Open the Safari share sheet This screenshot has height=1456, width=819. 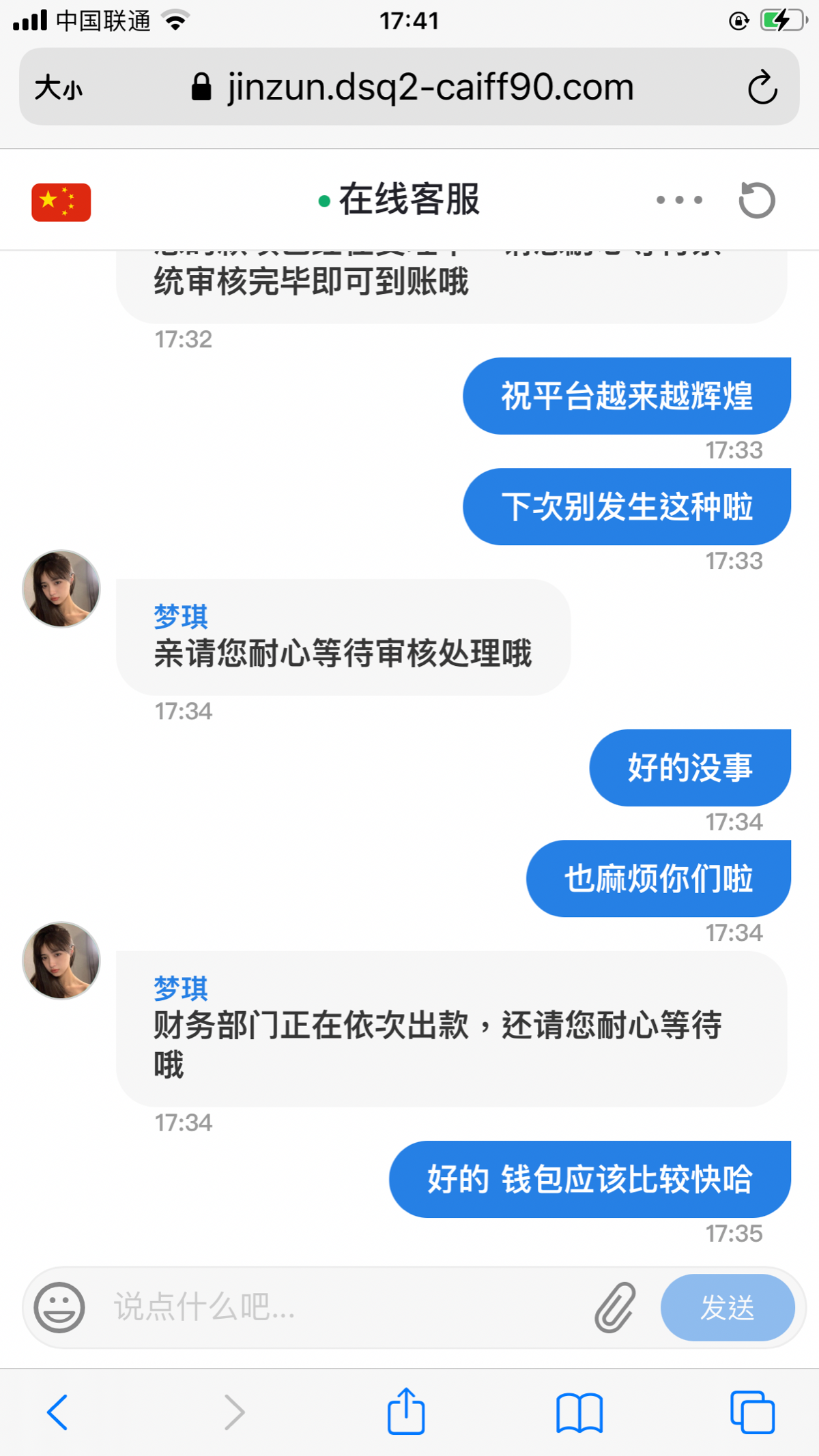pos(406,1412)
